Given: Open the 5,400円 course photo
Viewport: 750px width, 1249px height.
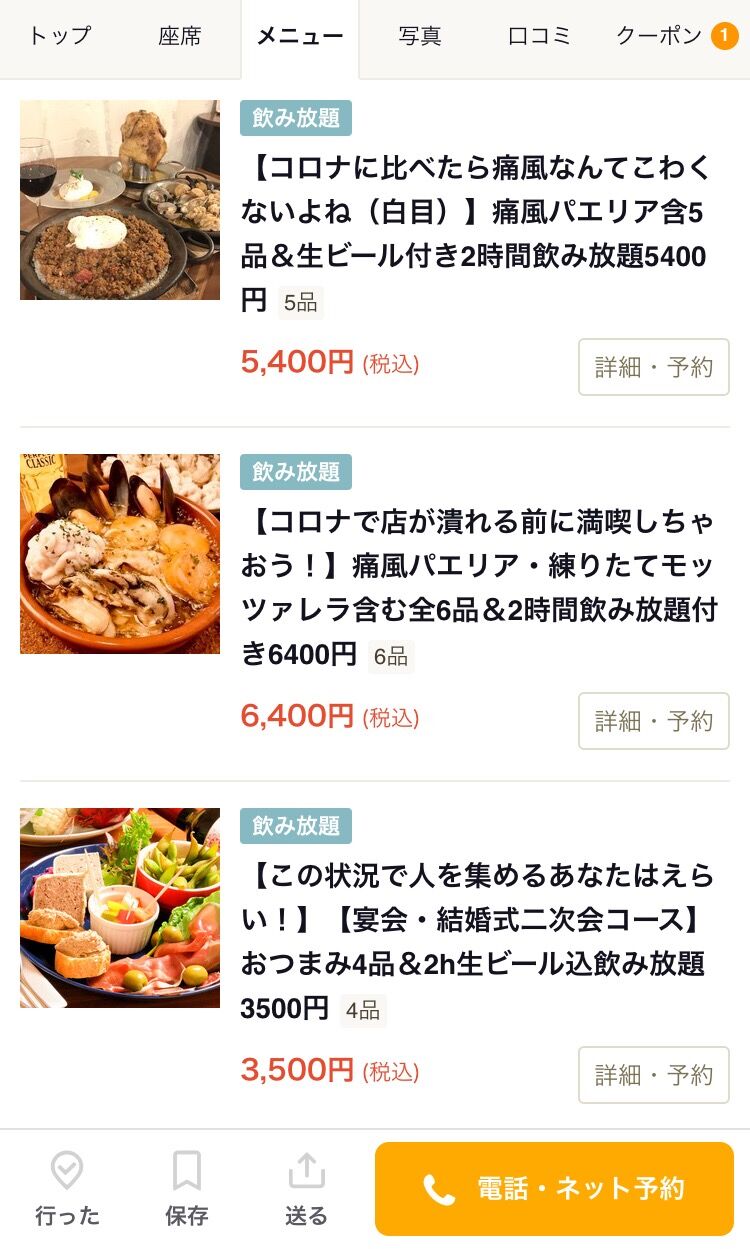Looking at the screenshot, I should coord(120,200).
